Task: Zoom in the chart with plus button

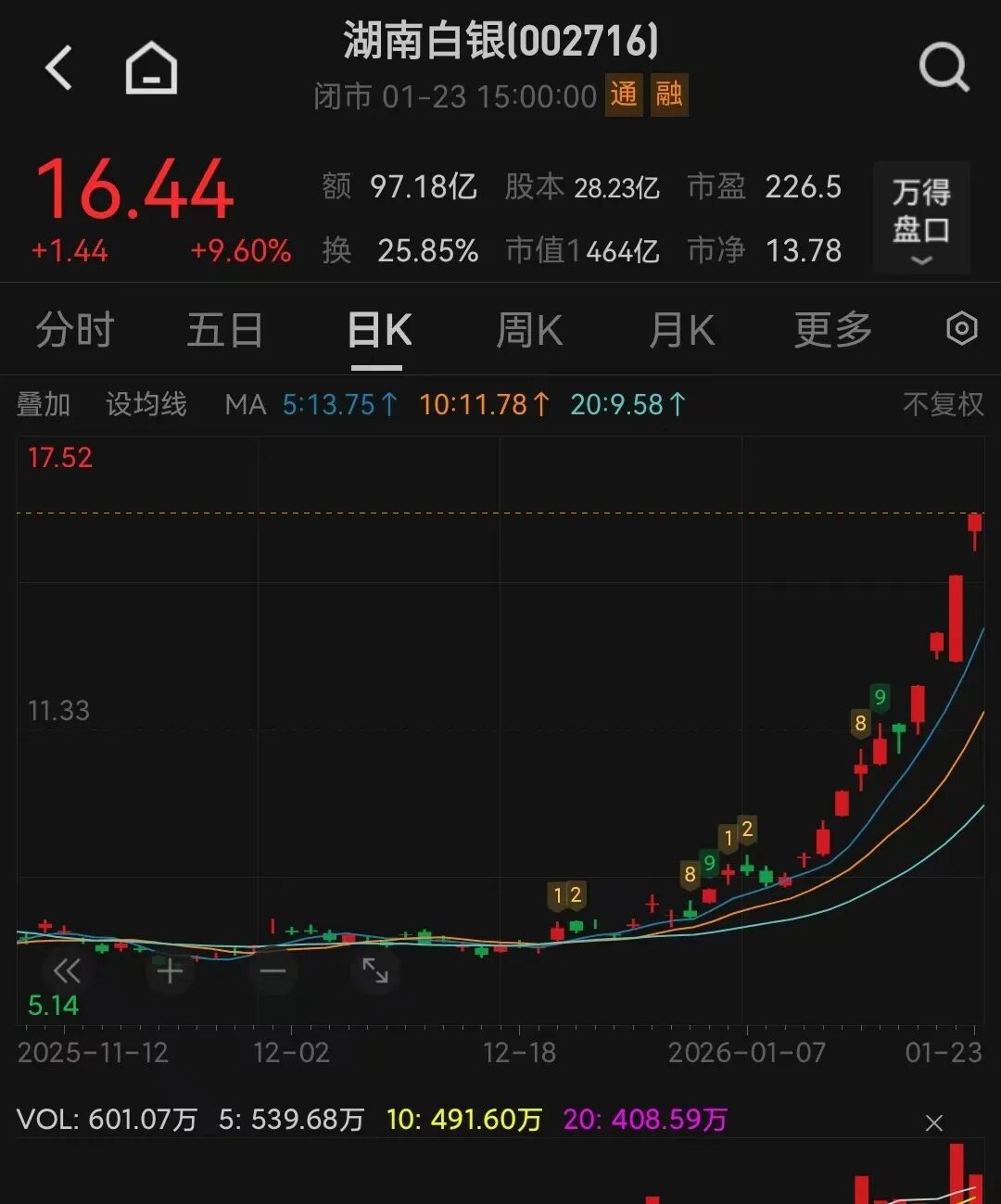Action: 170,971
